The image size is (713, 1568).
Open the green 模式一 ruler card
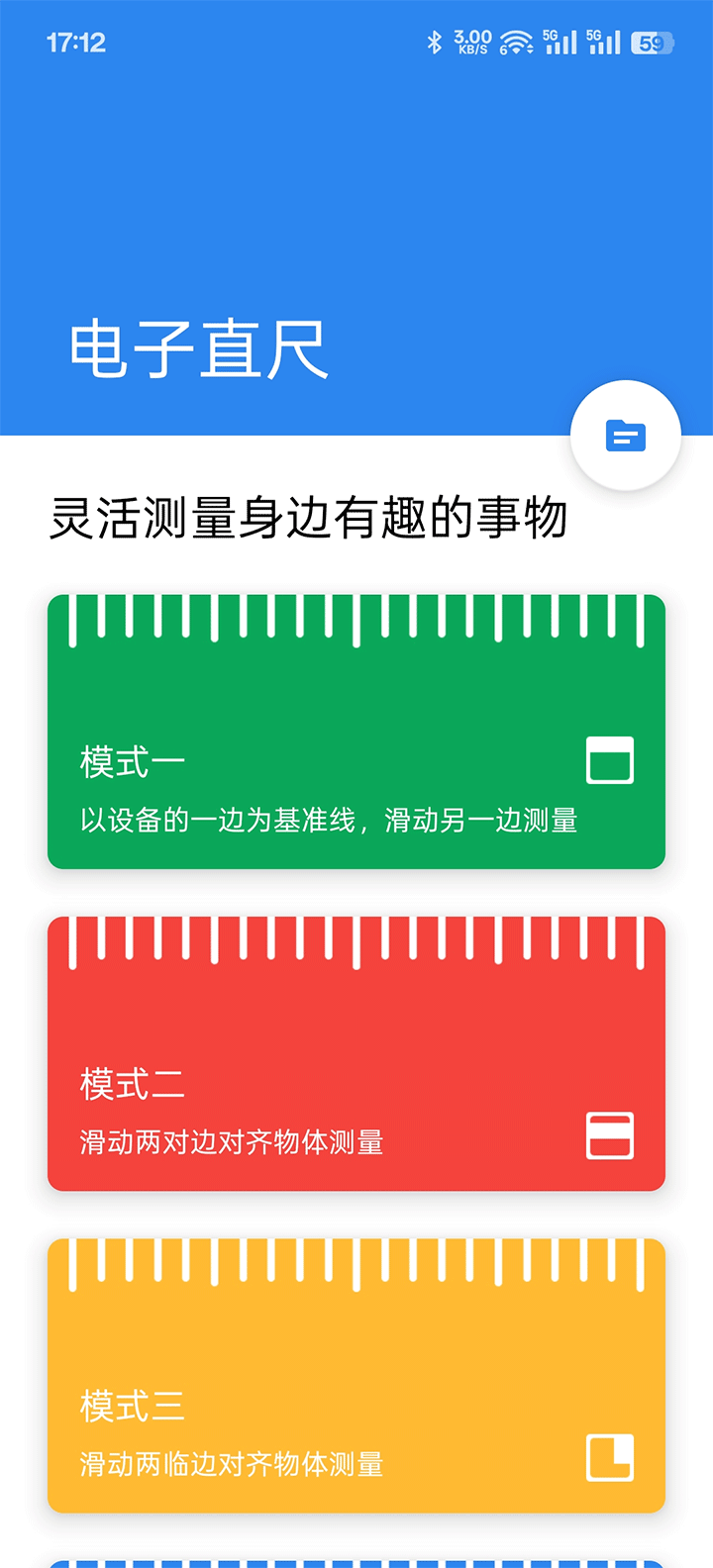356,733
